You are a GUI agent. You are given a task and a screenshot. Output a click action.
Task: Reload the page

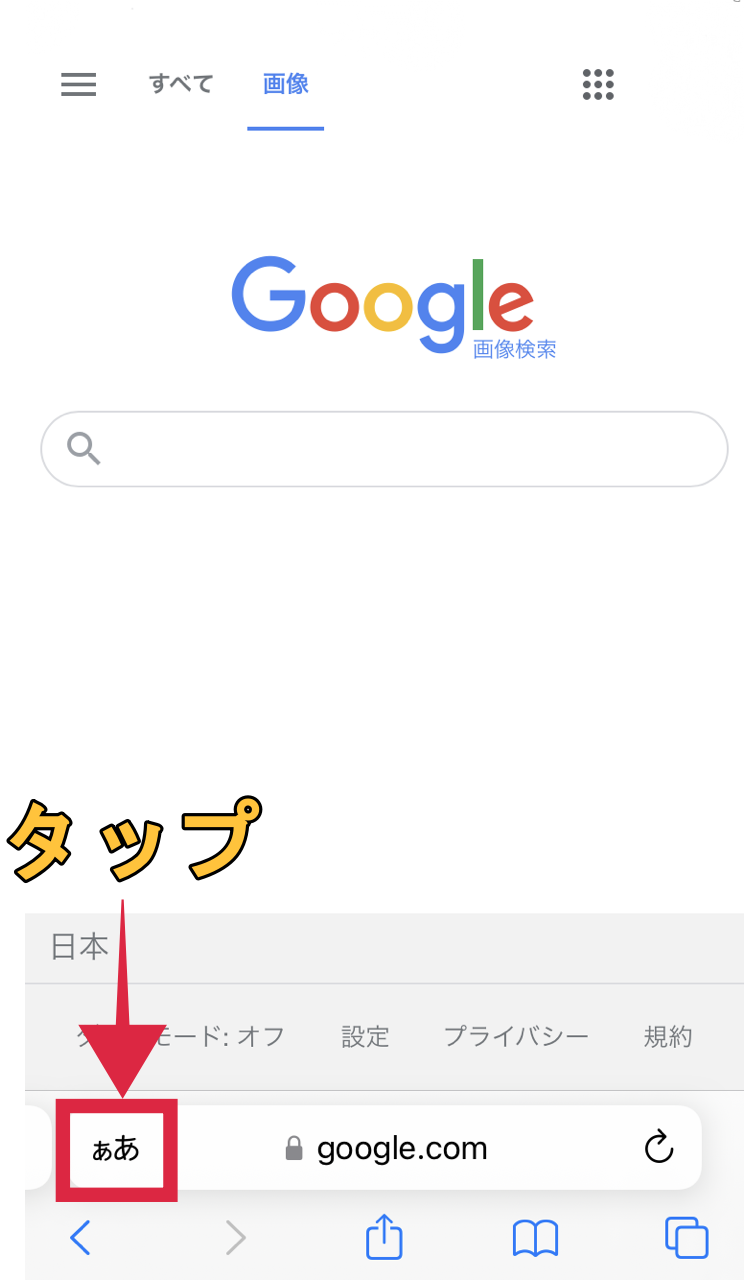(x=659, y=1148)
